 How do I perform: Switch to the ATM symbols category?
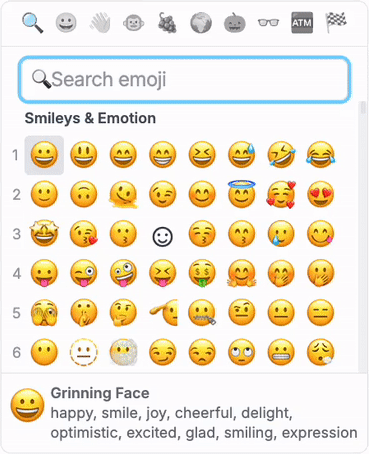click(302, 23)
